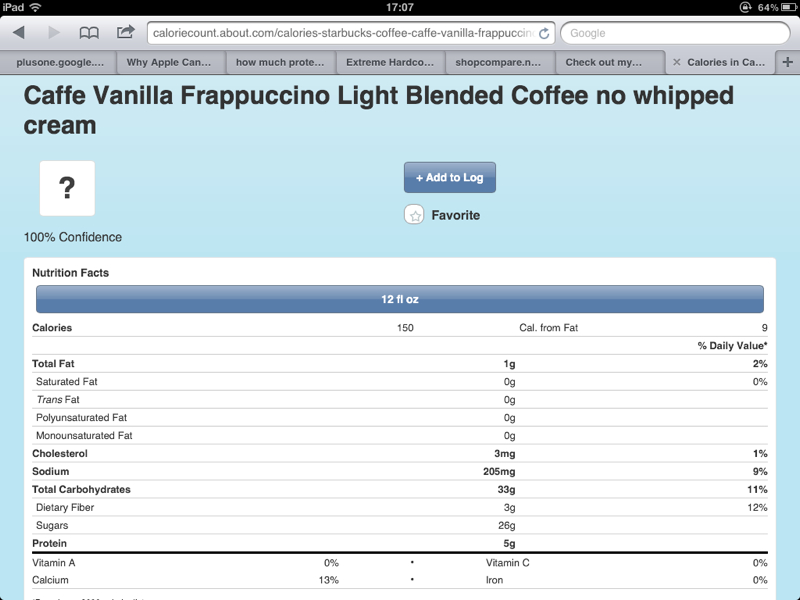Open the share menu in Safari toolbar
Screen dimensions: 800x600
pos(126,32)
